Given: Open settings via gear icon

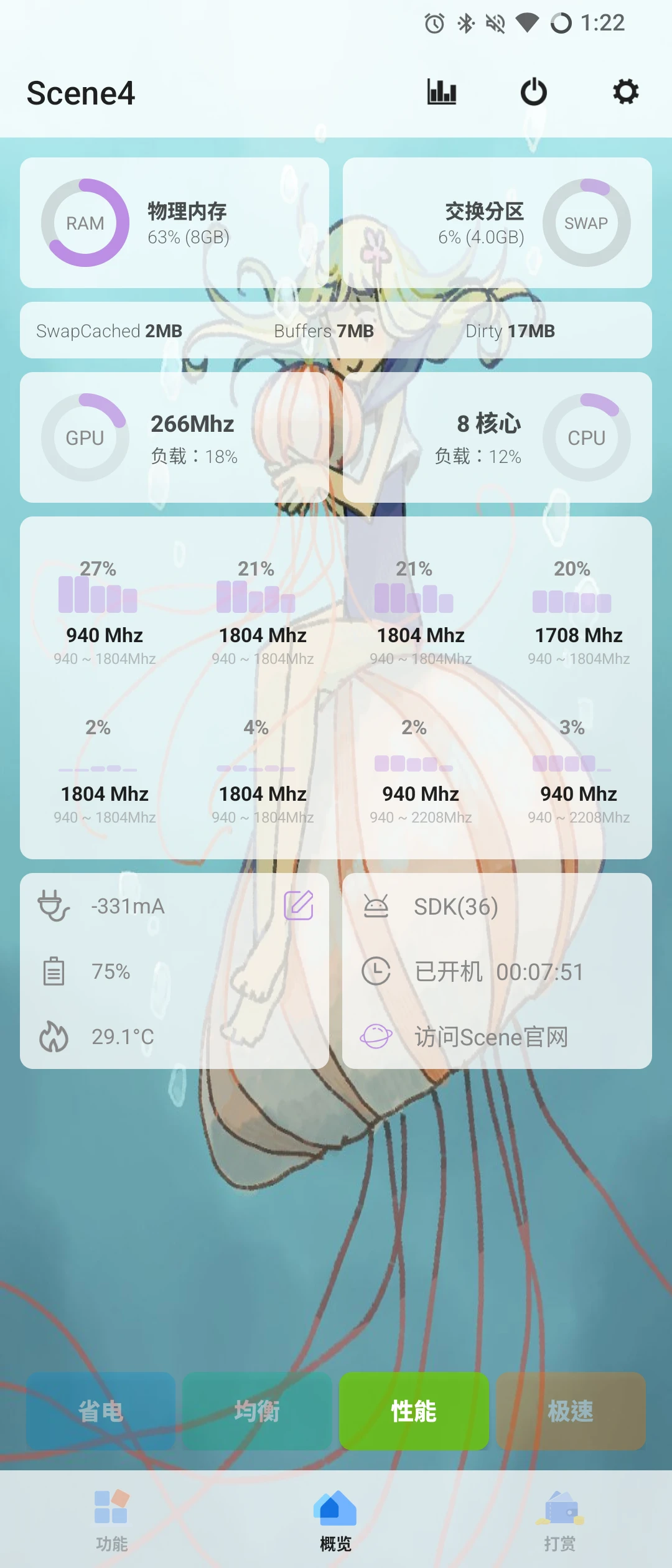Looking at the screenshot, I should pos(625,92).
